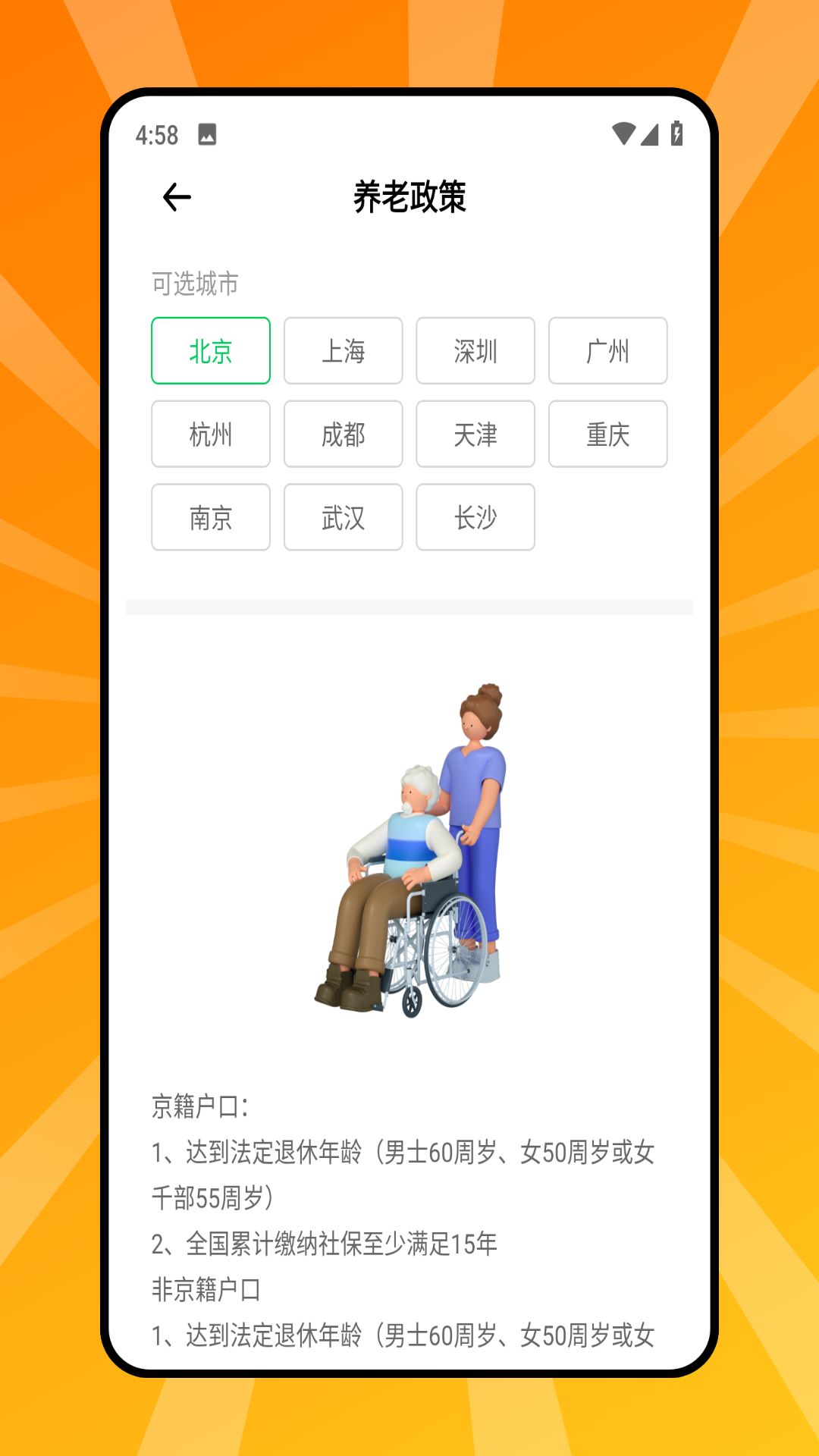
Task: Deselect the highlighted 北京 option
Action: click(210, 351)
